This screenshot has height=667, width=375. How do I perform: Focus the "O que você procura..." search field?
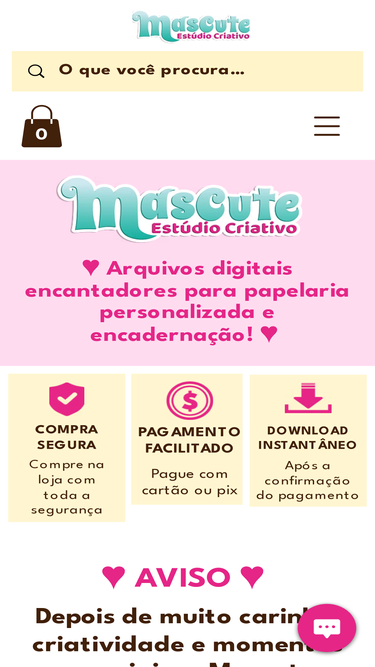[188, 71]
